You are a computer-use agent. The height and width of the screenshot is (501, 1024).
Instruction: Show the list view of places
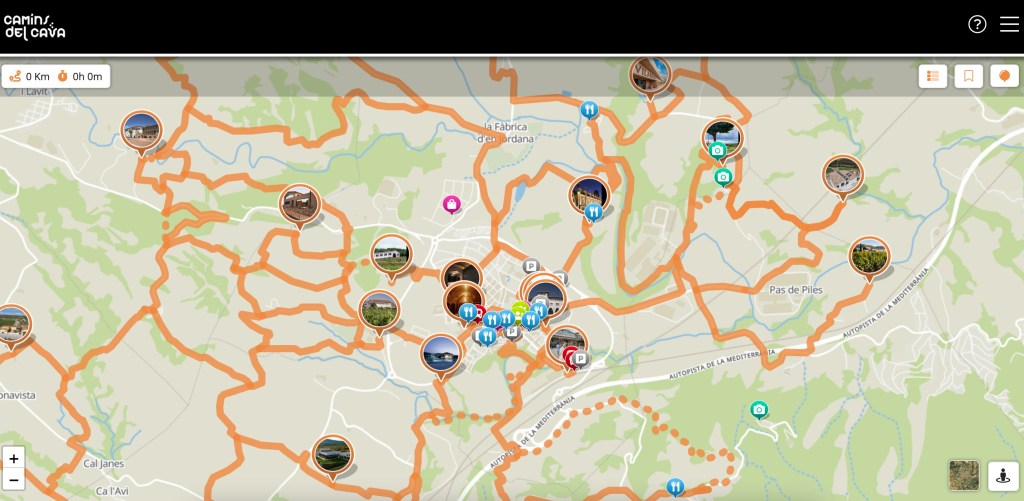tap(932, 76)
